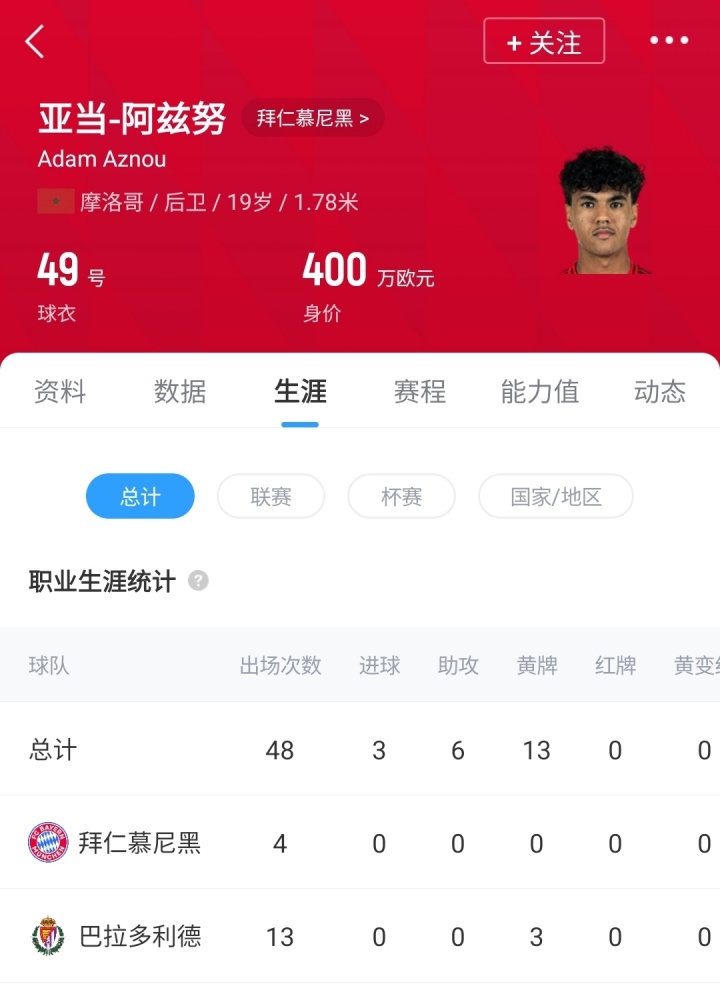Open the 能力值 tab
The image size is (720, 984).
540,391
